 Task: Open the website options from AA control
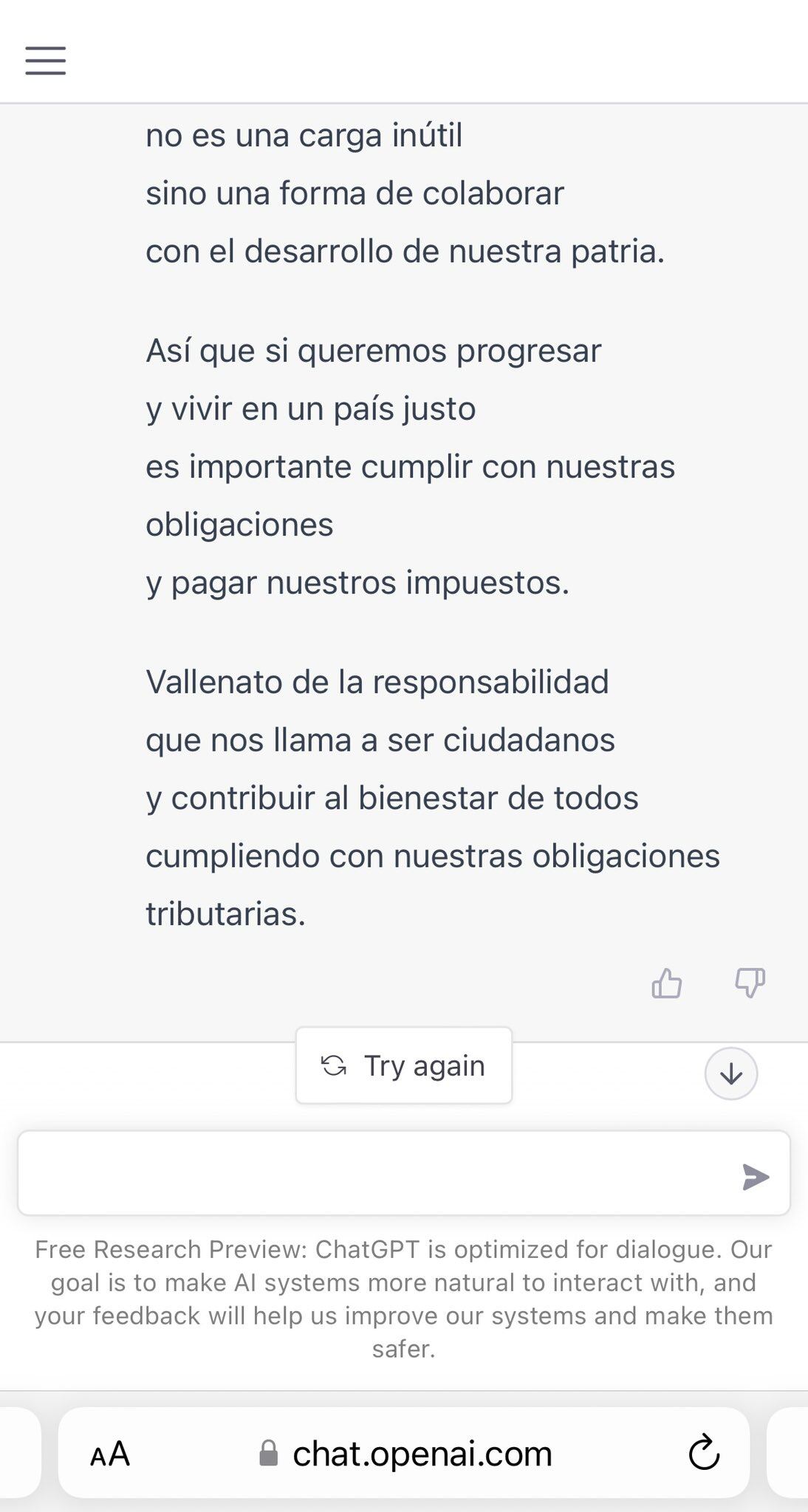point(109,1454)
